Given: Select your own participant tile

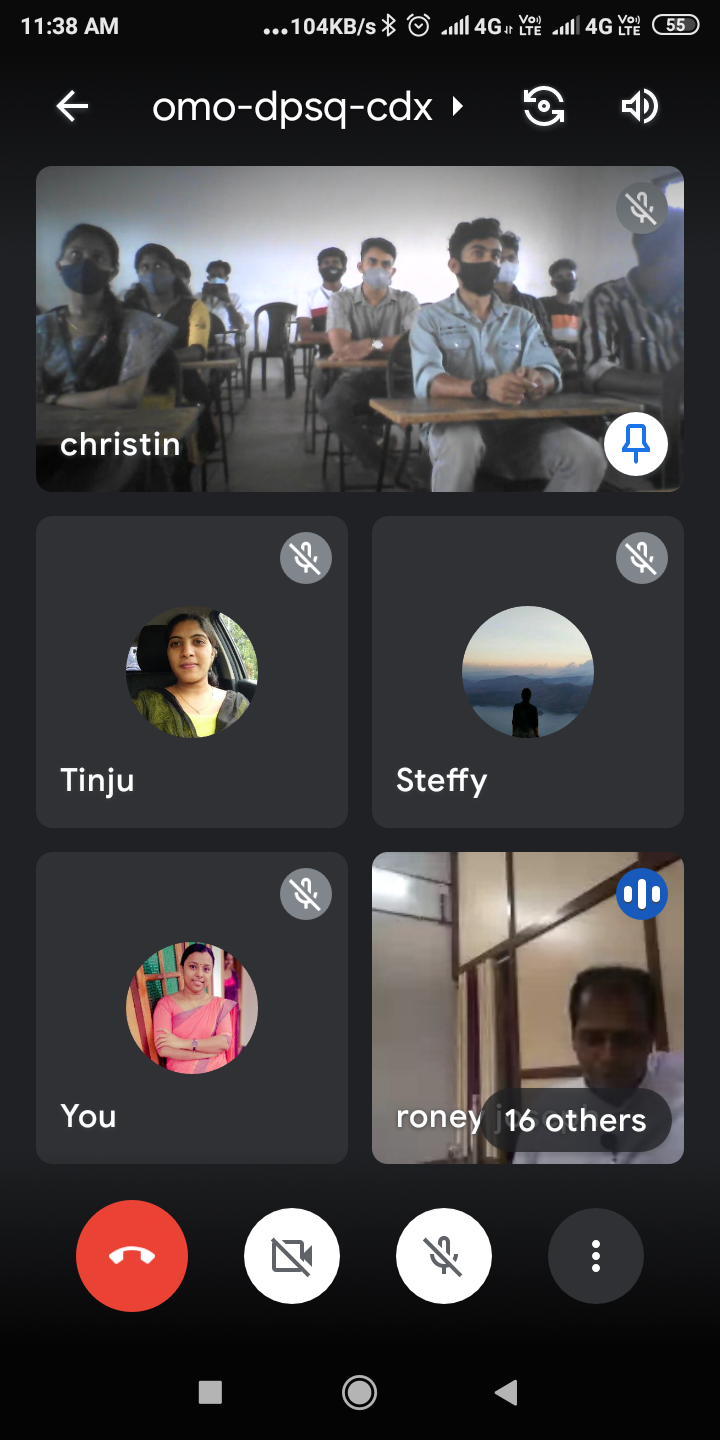Looking at the screenshot, I should 192,1008.
